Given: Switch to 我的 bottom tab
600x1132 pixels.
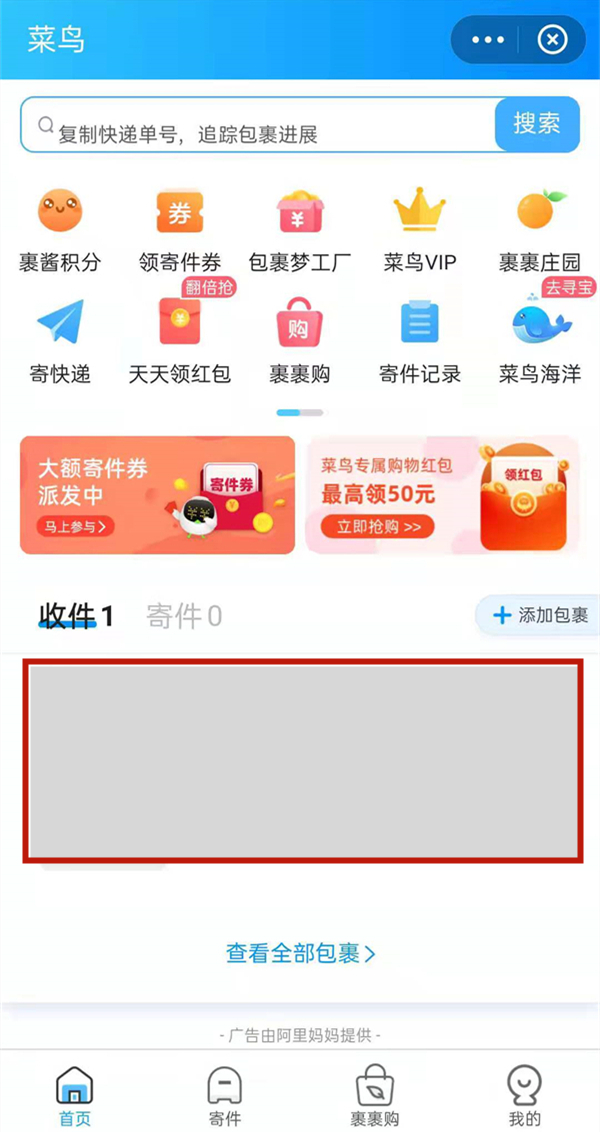Looking at the screenshot, I should (x=524, y=1095).
